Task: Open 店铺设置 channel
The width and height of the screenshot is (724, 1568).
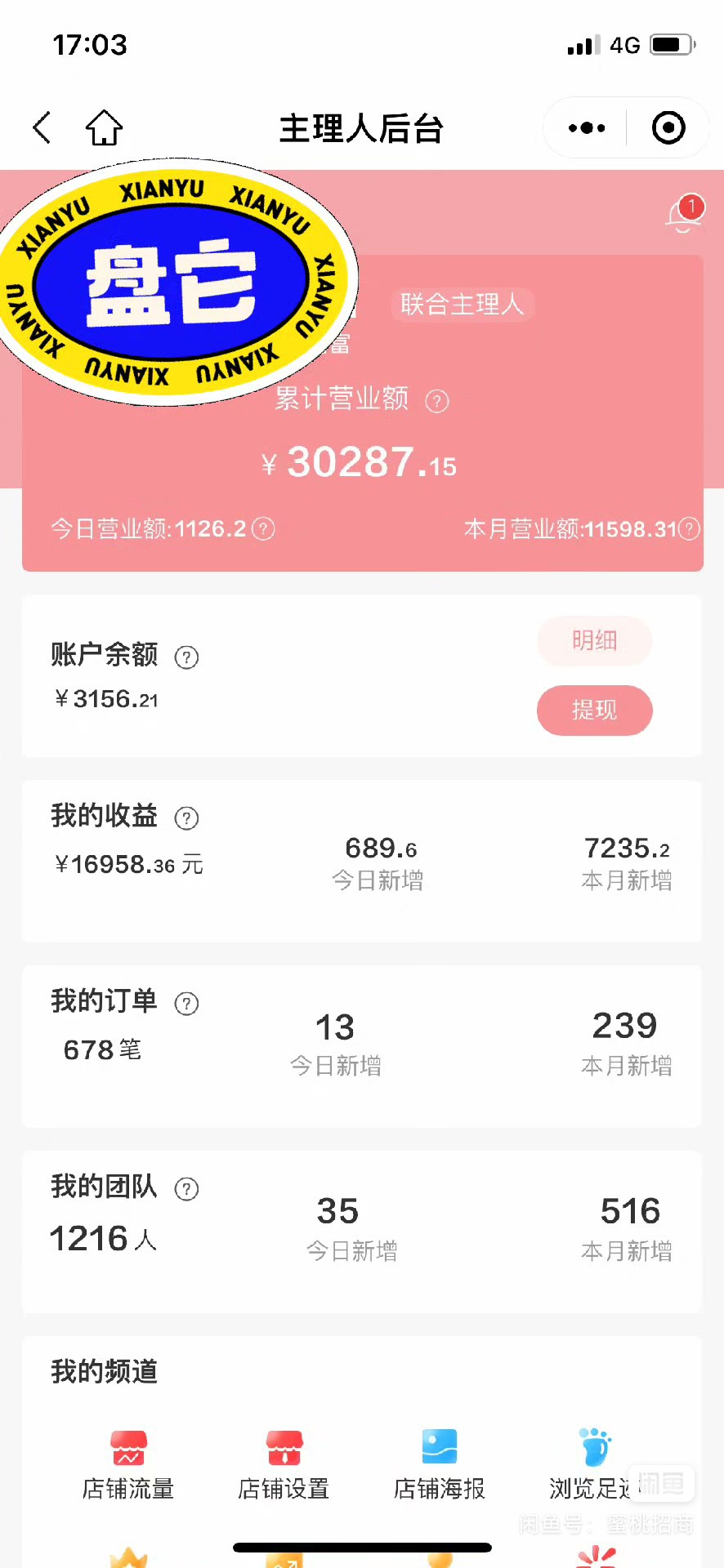Action: (284, 1465)
